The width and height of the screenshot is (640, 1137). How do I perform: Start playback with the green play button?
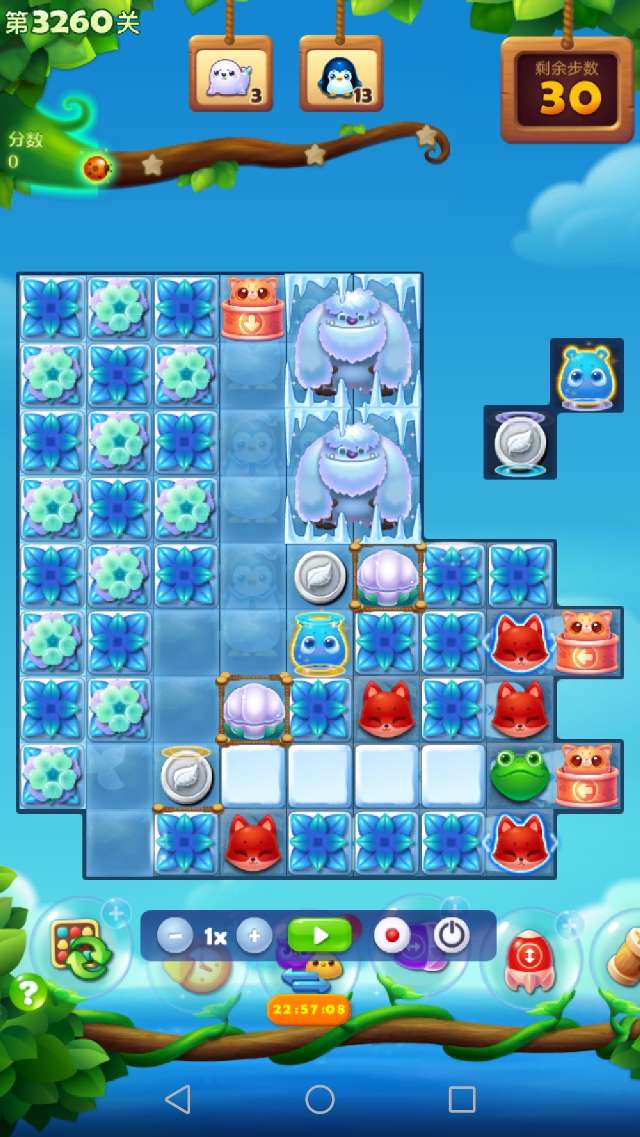(320, 935)
